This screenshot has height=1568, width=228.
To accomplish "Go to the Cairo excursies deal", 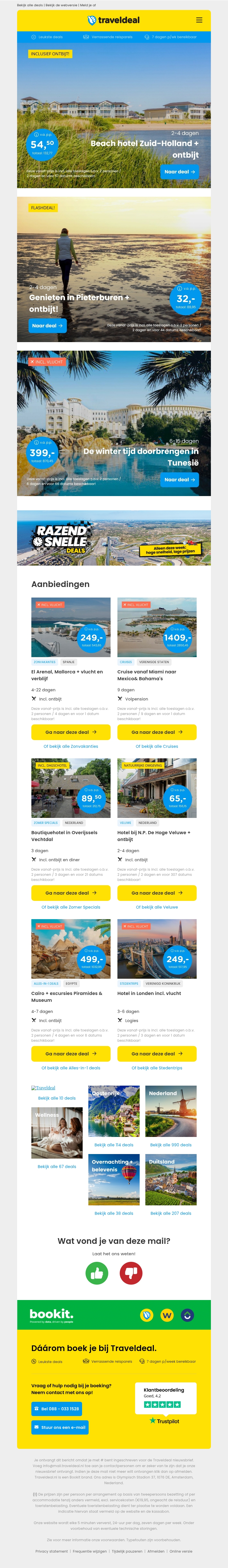I will tap(70, 1054).
